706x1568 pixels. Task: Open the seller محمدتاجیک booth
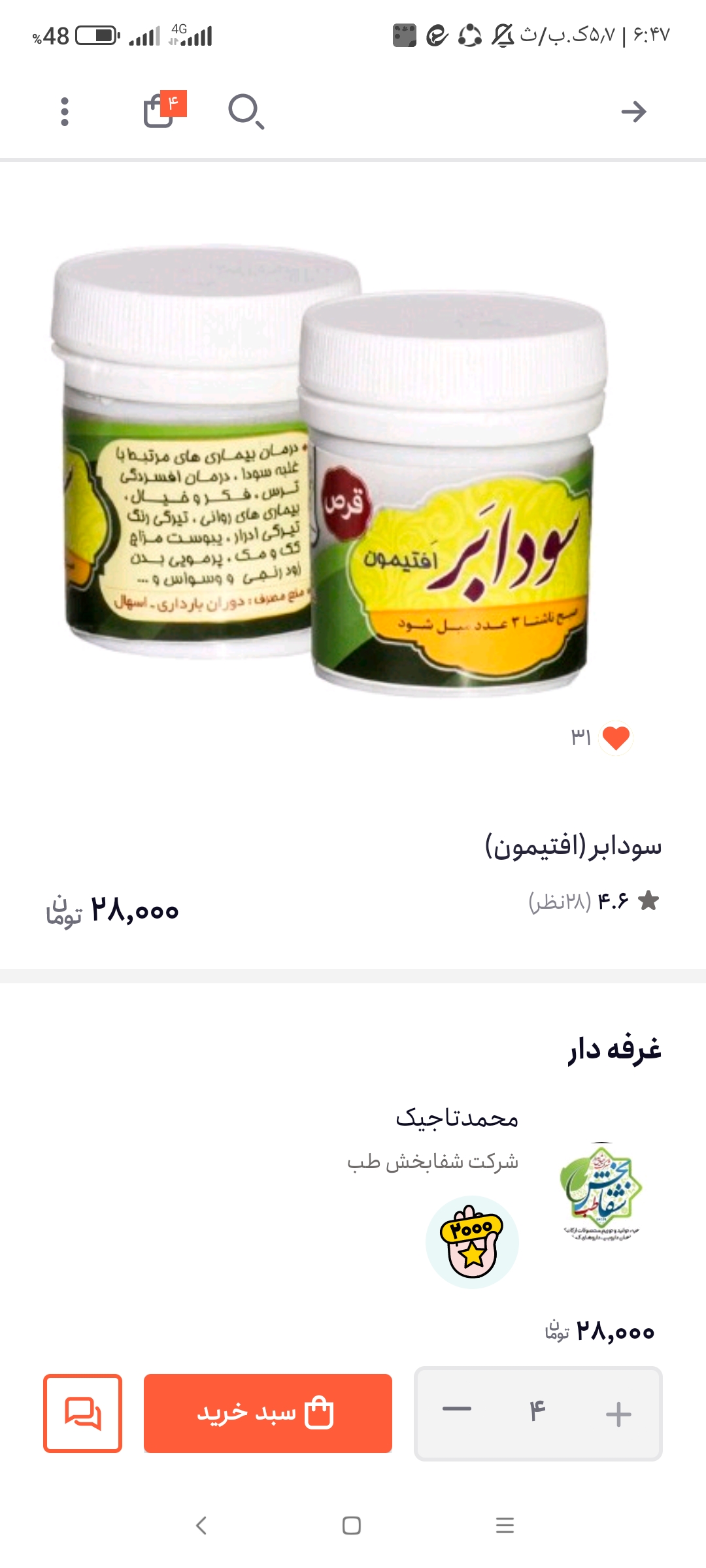coord(456,1119)
